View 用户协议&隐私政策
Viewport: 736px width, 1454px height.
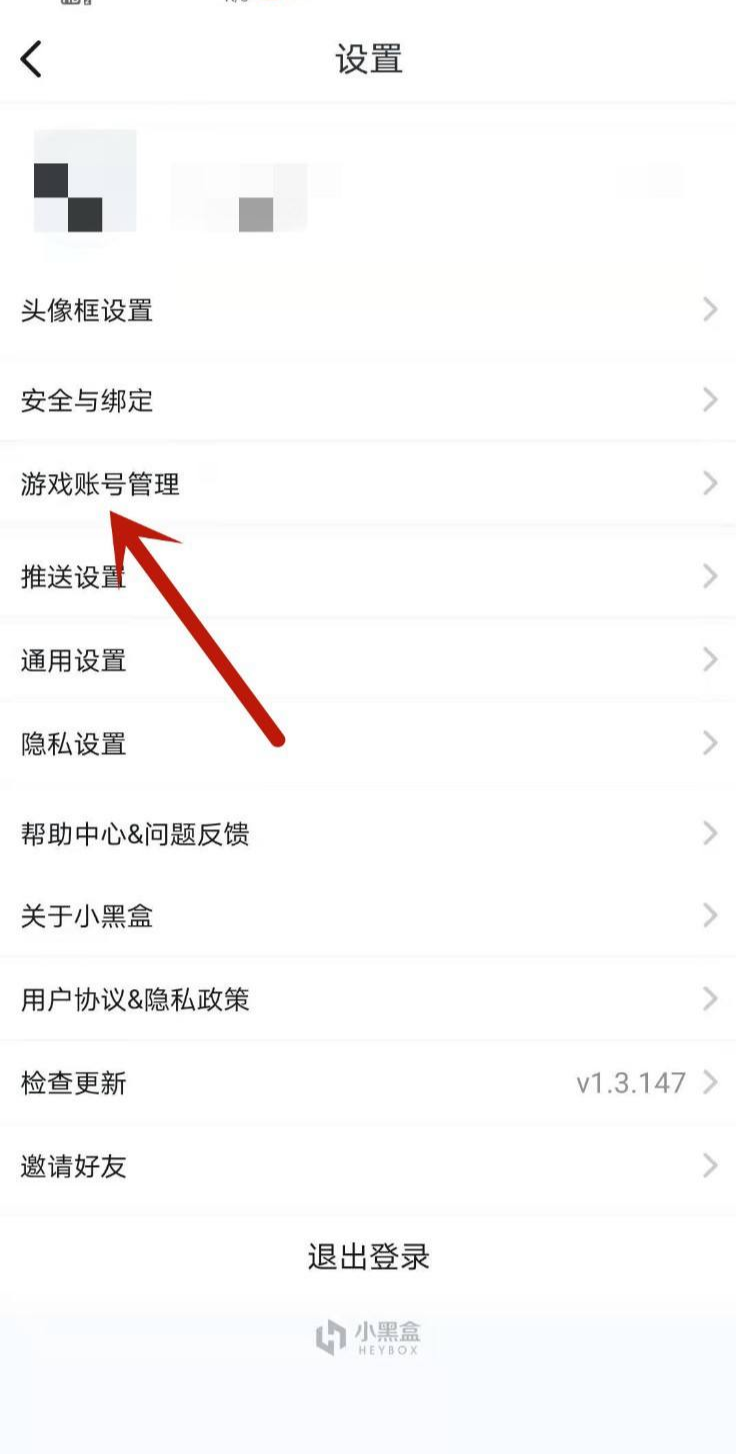pos(368,999)
